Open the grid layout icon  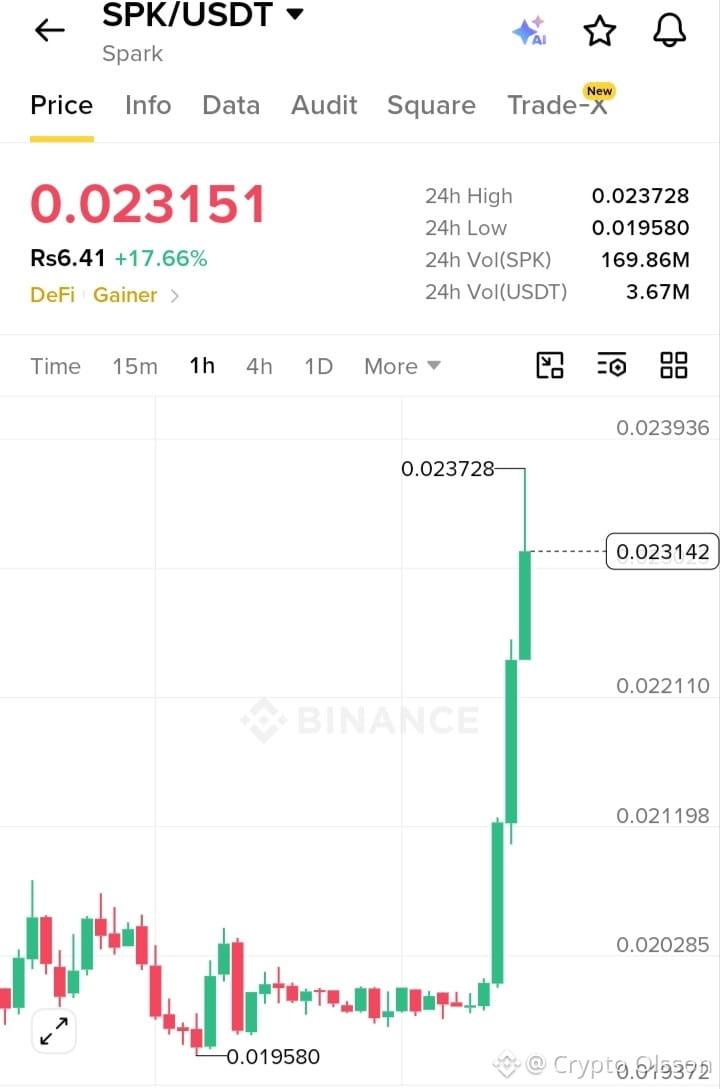tap(673, 365)
